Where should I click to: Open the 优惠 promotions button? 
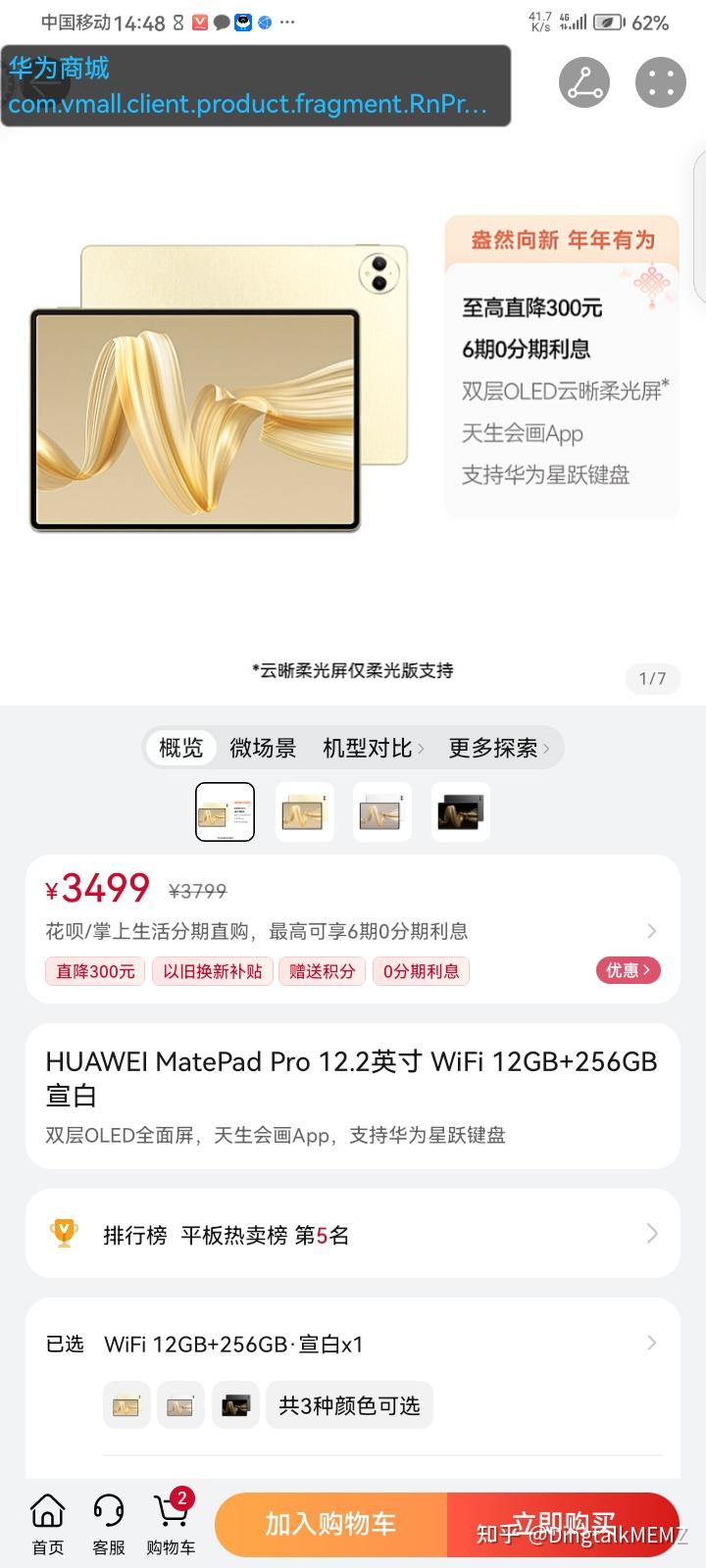pos(628,970)
